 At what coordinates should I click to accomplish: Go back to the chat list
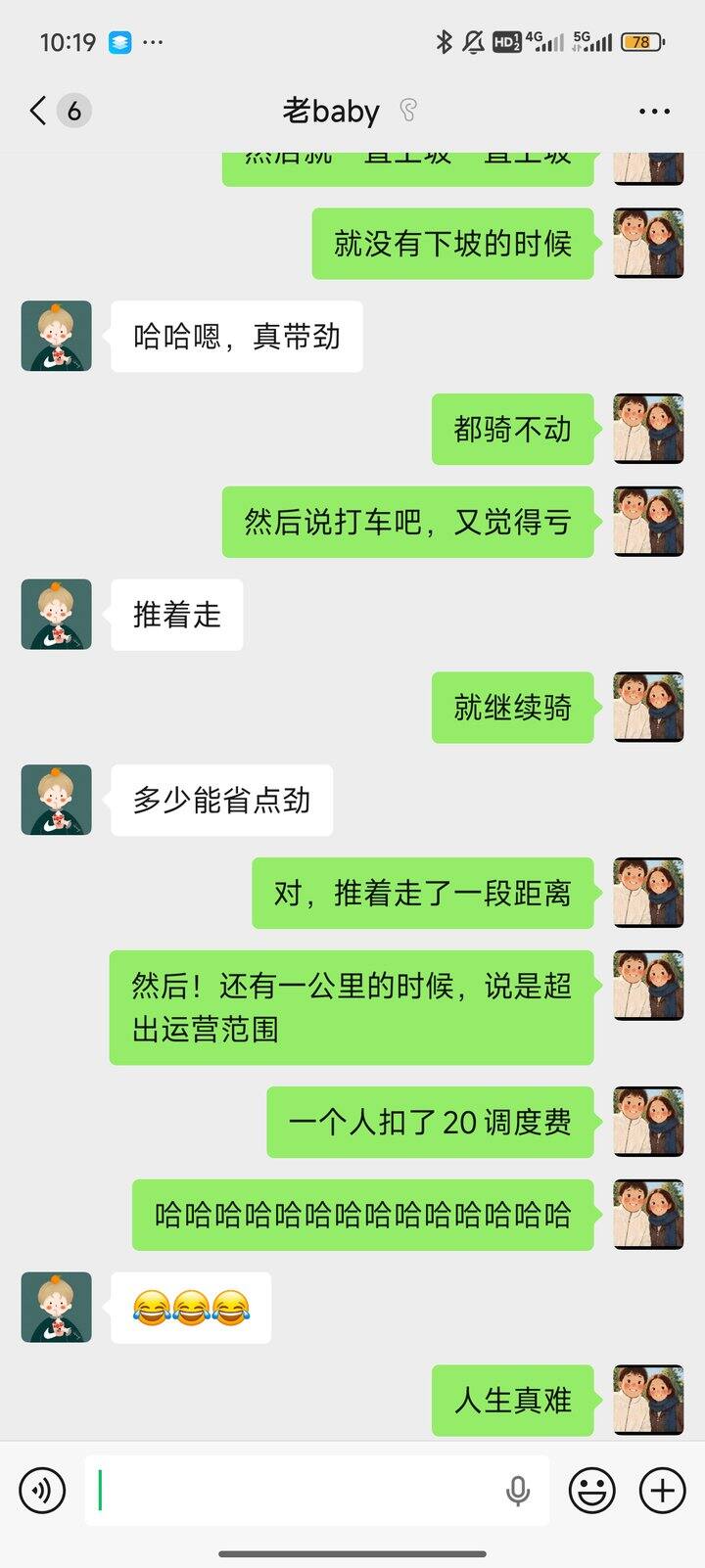[x=39, y=111]
